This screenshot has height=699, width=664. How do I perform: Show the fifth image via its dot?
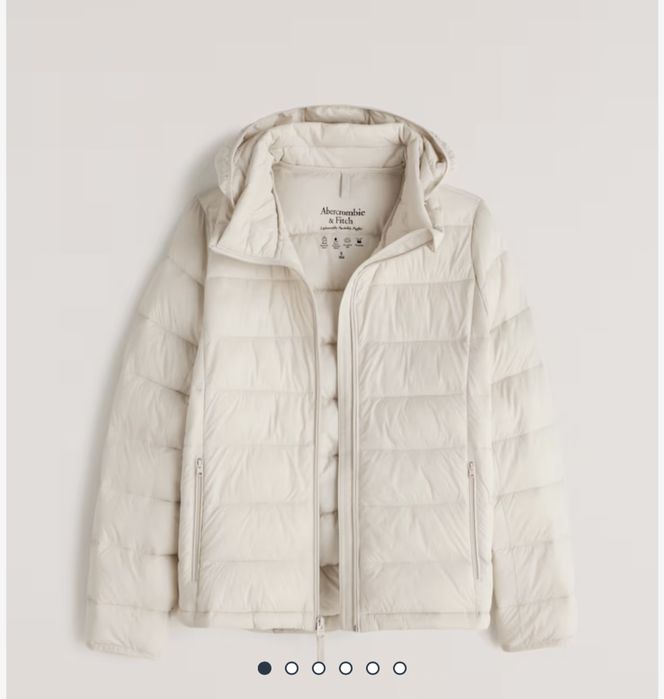pyautogui.click(x=373, y=667)
